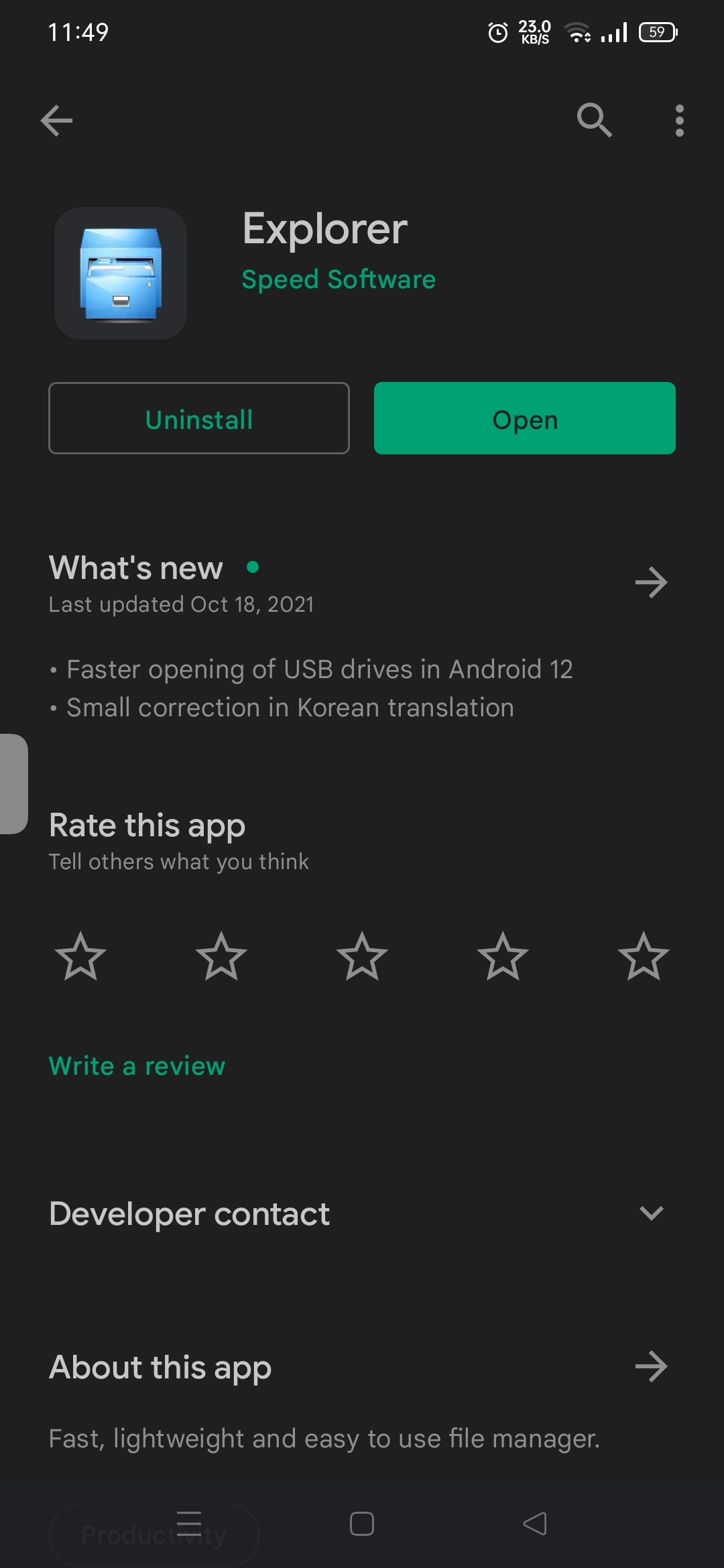
Task: Go back using the top-left arrow
Action: click(x=56, y=121)
